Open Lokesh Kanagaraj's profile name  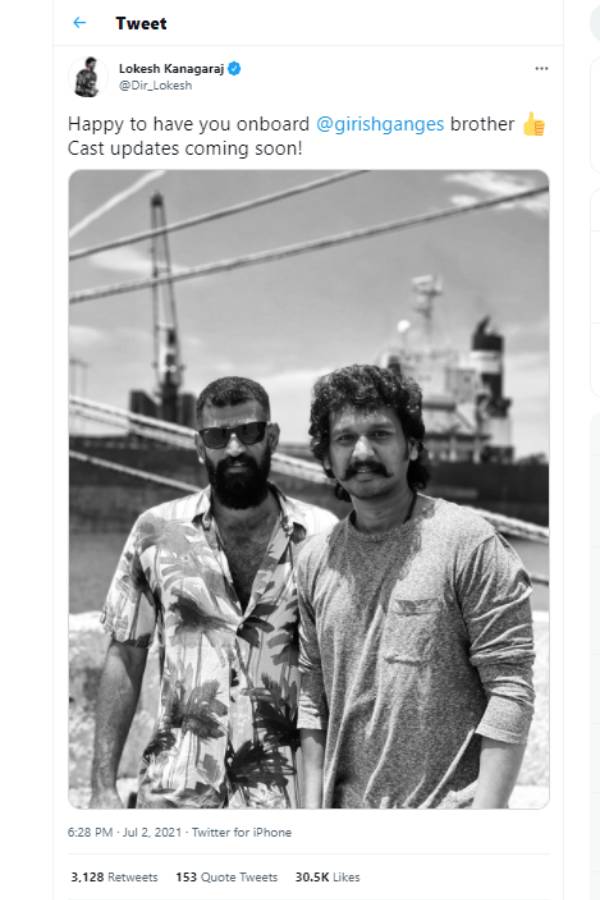point(172,69)
